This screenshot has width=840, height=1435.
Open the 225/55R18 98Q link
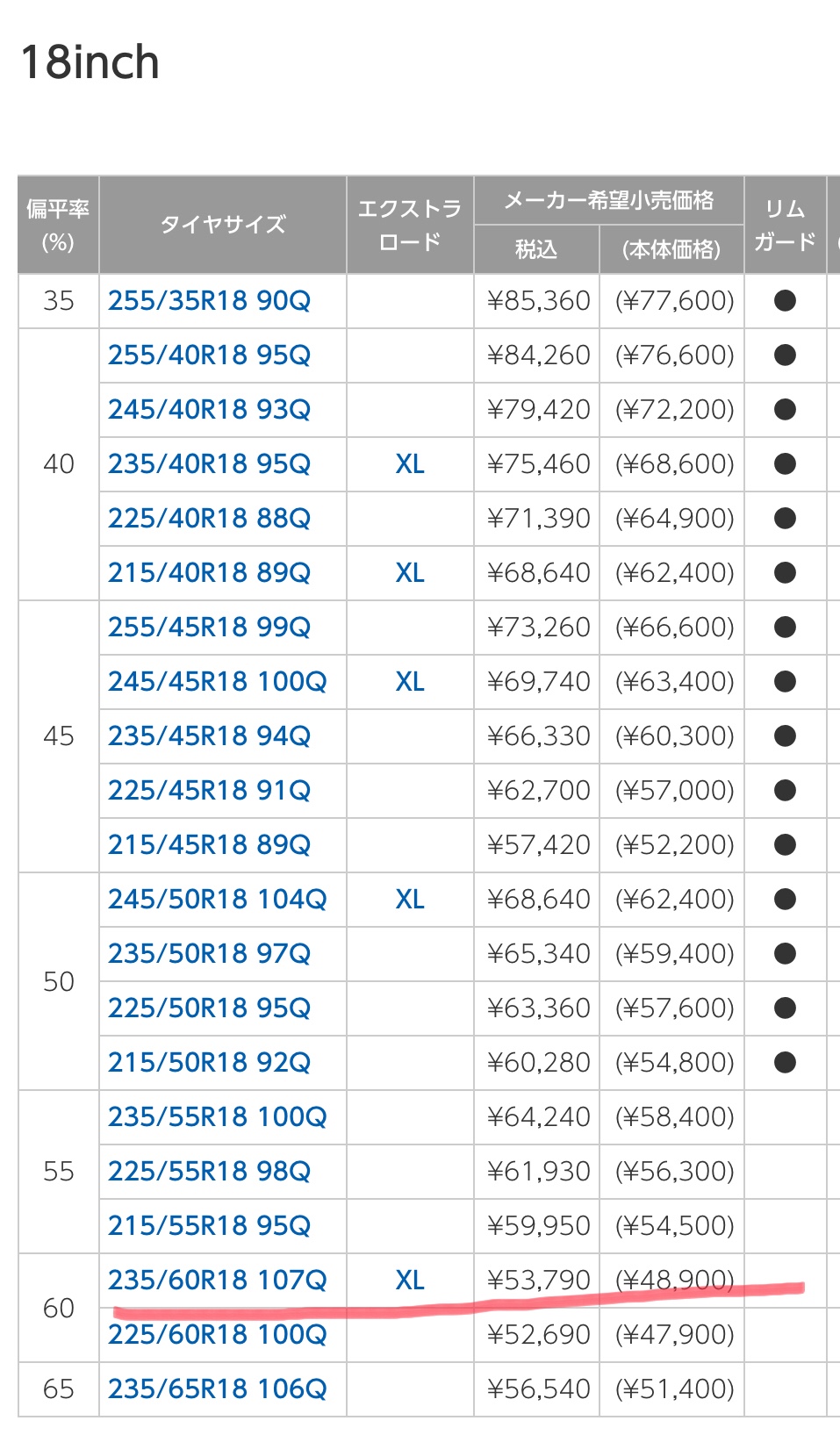(209, 1172)
